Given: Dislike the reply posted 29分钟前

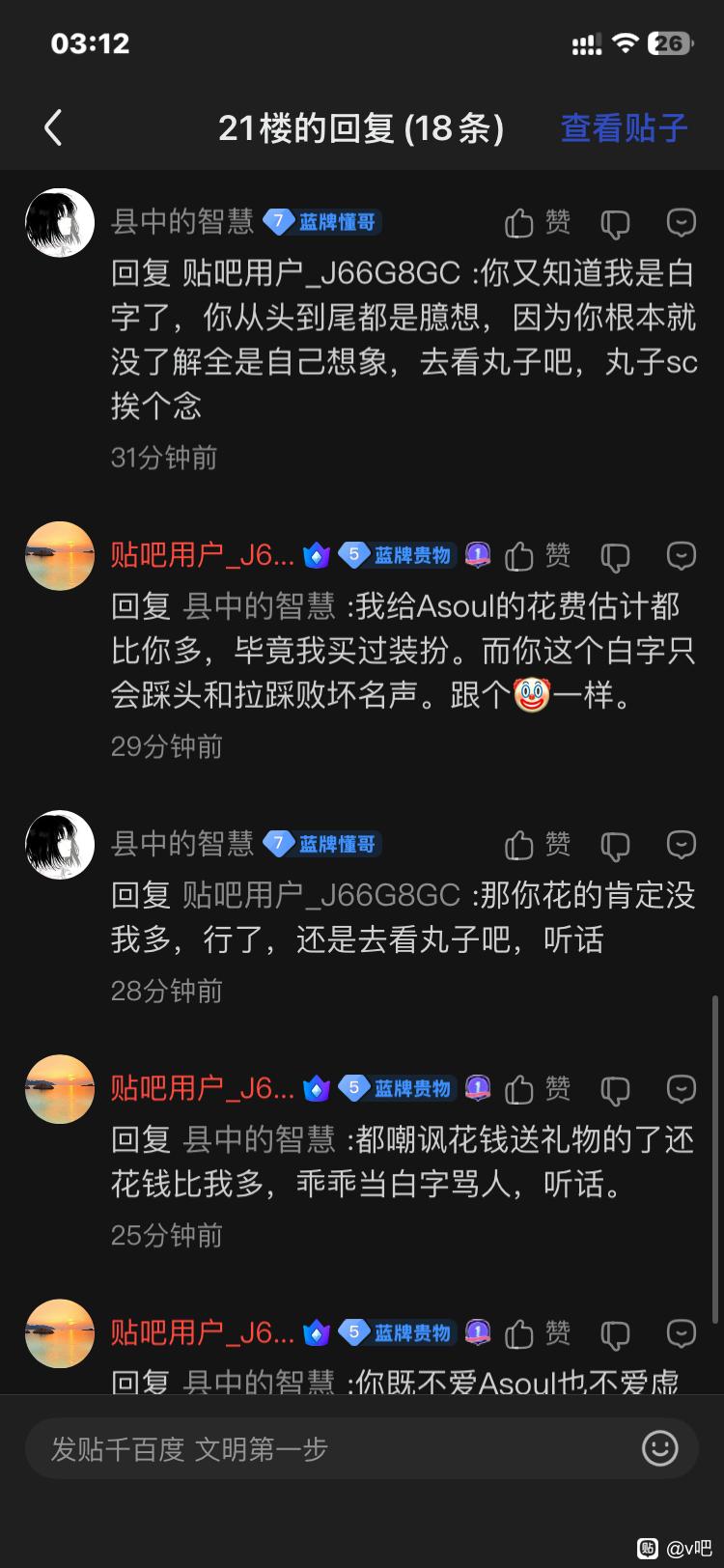Looking at the screenshot, I should click(615, 556).
